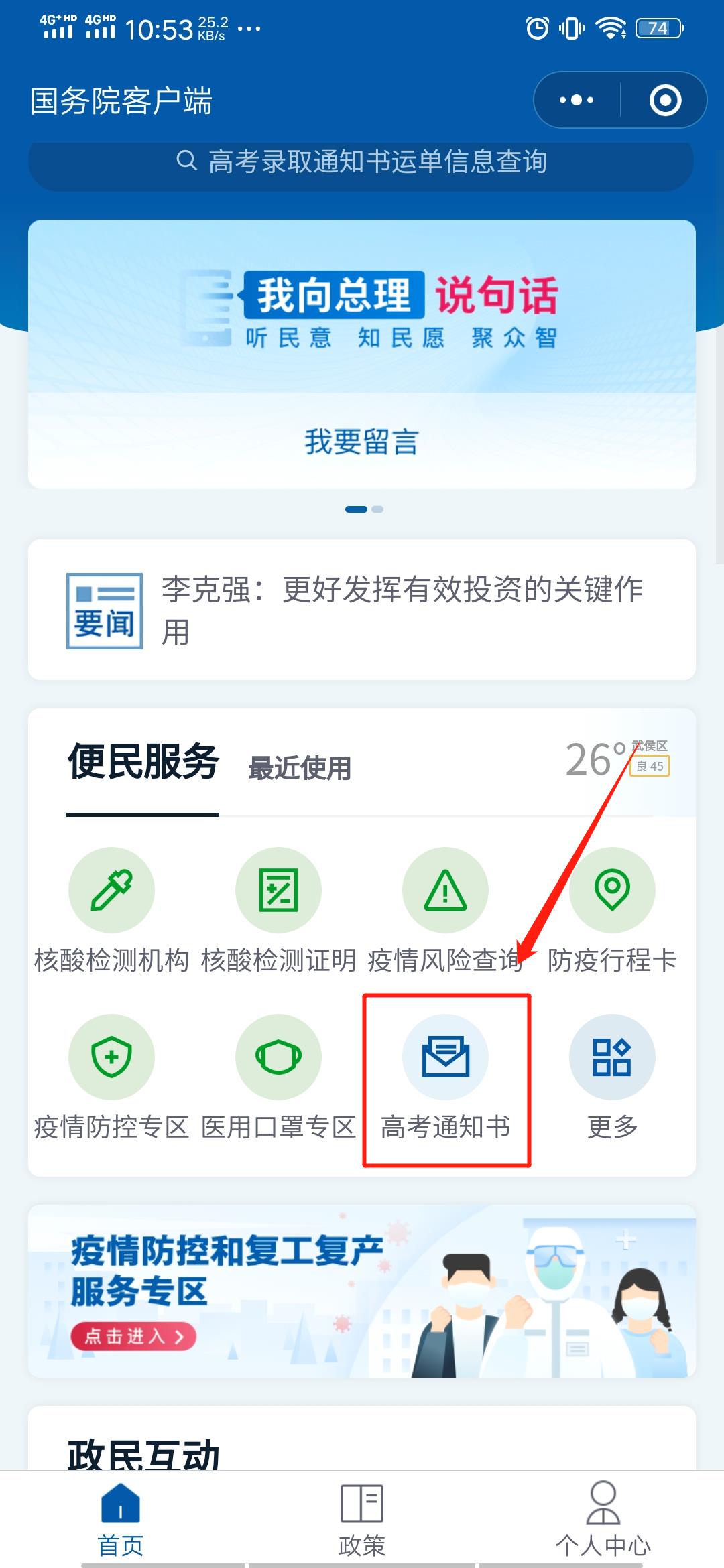Tap 点击进入 on 疫情防控和复工复产 banner

133,1336
